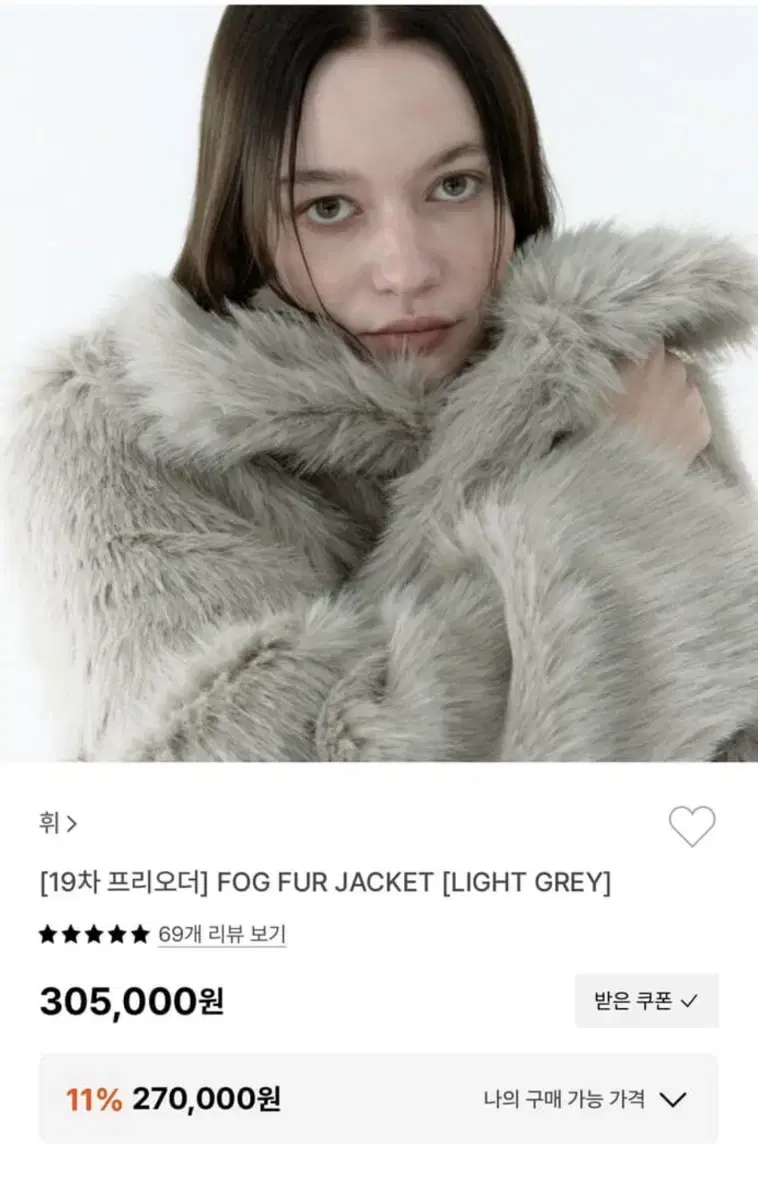Tap the heart icon to favorite this jacket

tap(692, 825)
